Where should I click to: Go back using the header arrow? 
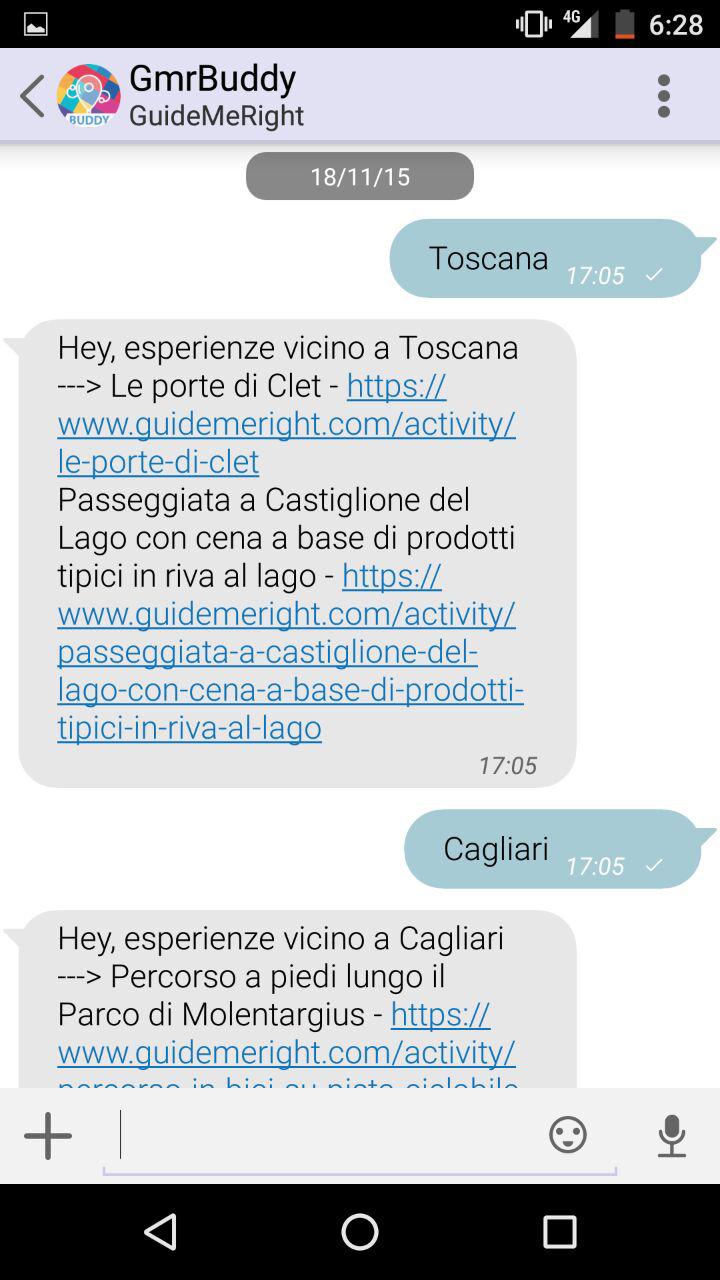[32, 96]
